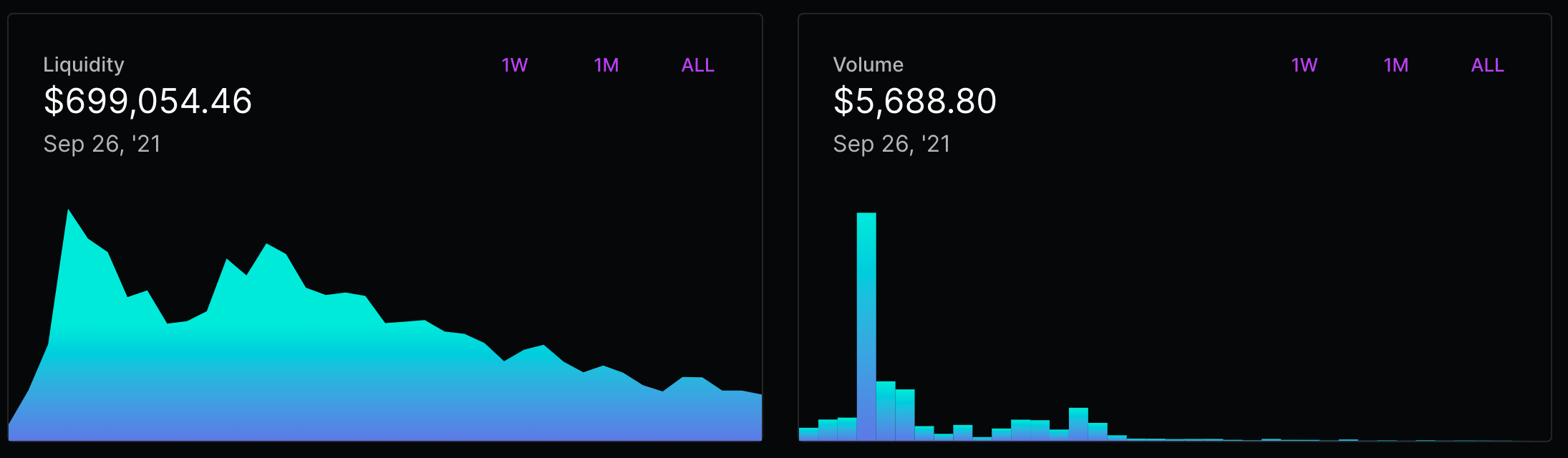The height and width of the screenshot is (458, 1568).
Task: Show ALL time range for Volume
Action: tap(1487, 65)
